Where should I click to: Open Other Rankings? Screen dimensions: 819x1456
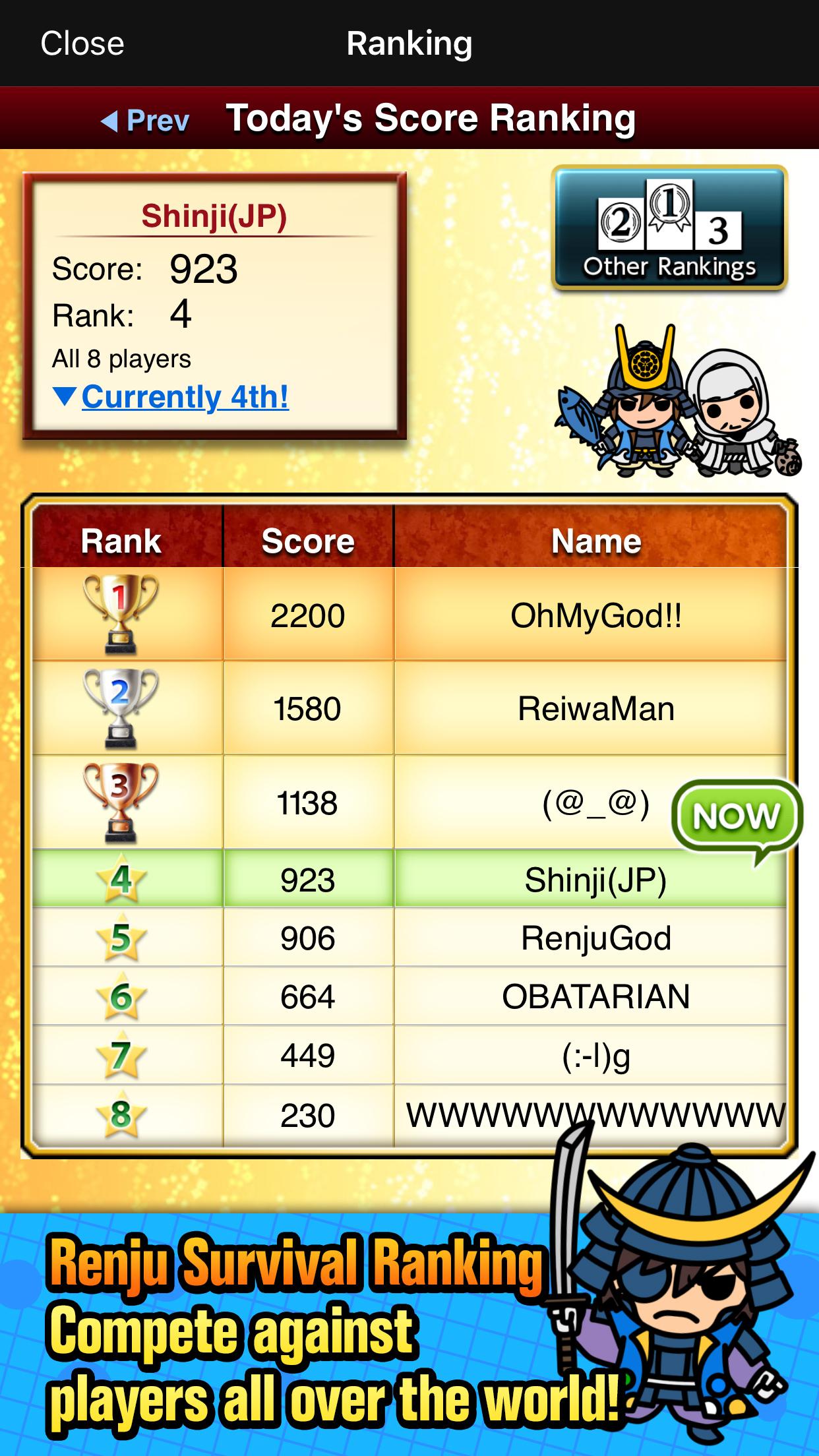click(x=669, y=228)
